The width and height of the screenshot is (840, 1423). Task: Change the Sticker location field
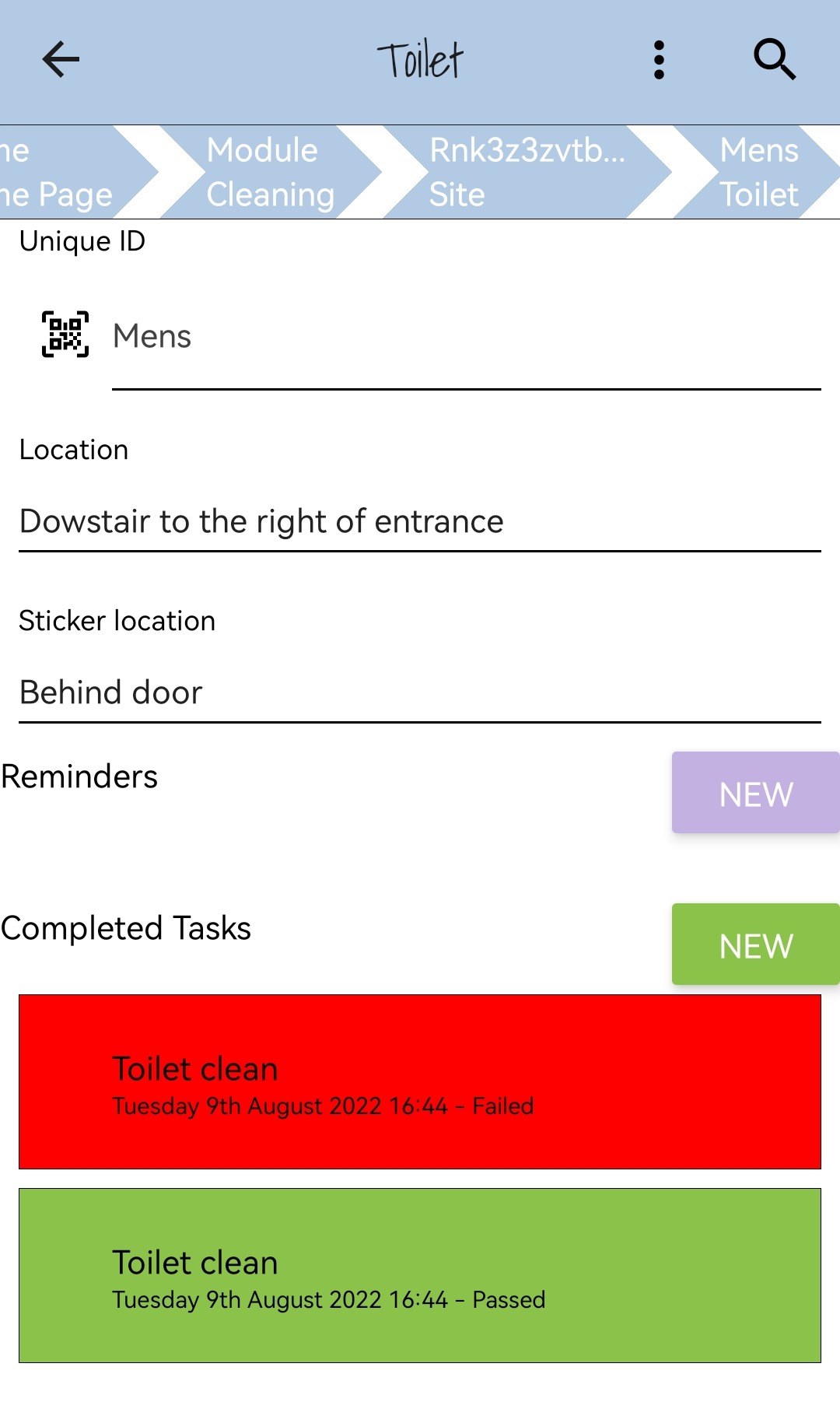pyautogui.click(x=420, y=692)
